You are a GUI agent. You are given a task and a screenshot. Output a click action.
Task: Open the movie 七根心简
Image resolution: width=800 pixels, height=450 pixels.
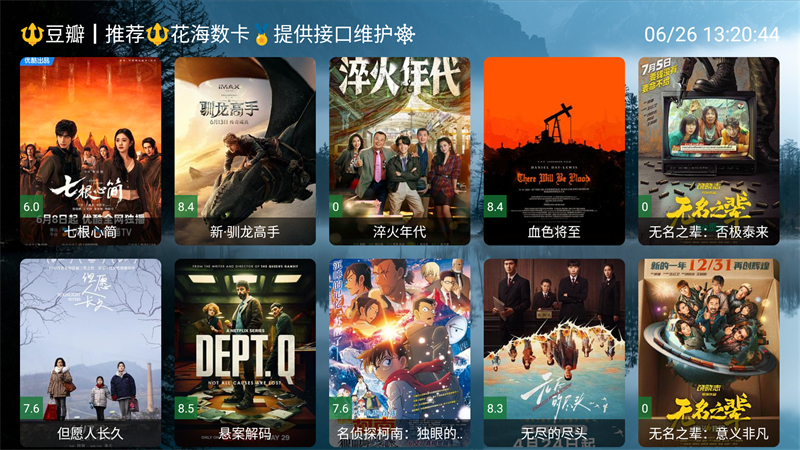tap(90, 150)
